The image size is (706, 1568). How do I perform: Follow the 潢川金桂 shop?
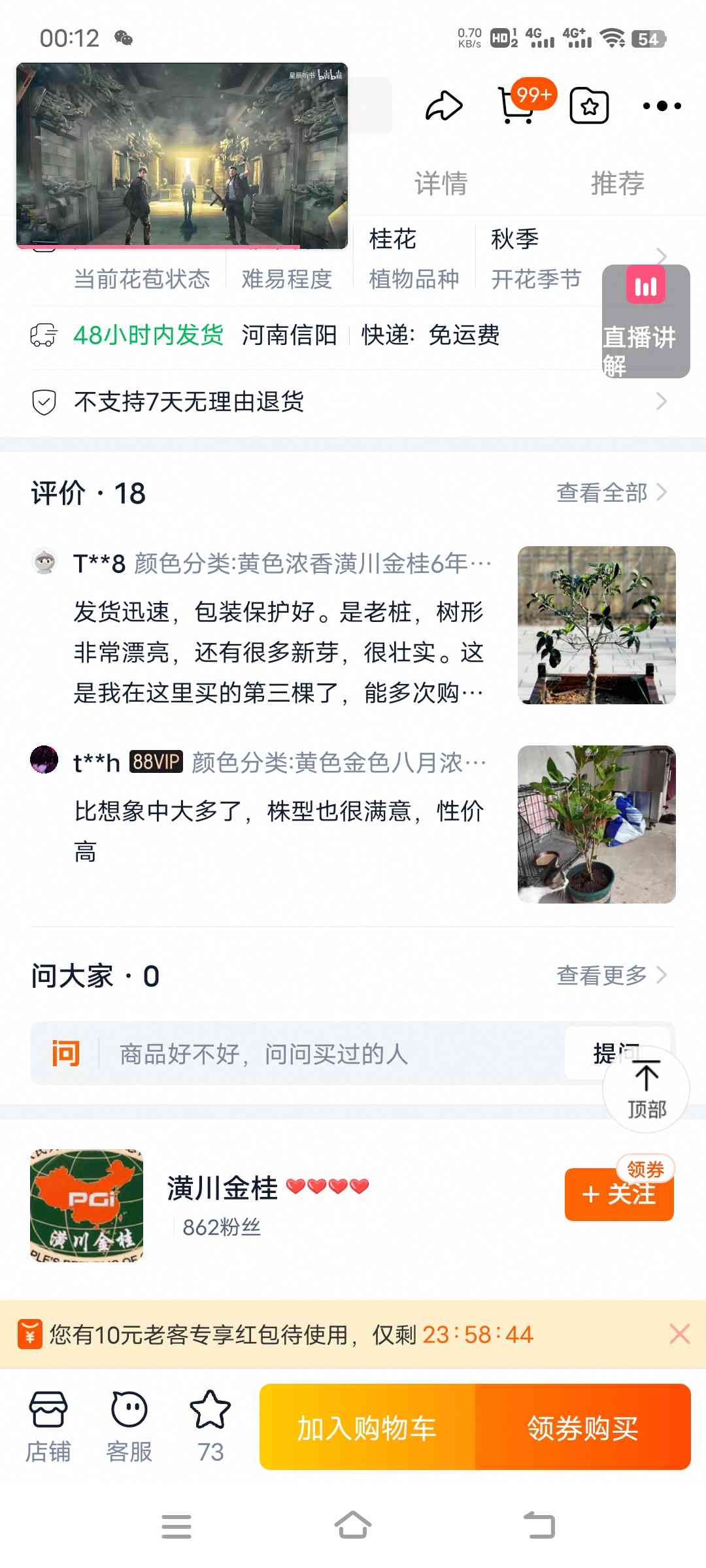tap(618, 1195)
